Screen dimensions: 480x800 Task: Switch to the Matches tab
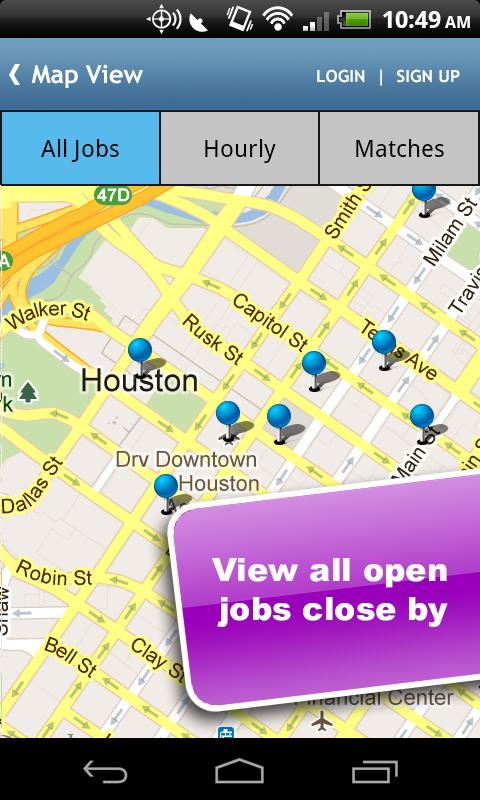tap(399, 148)
